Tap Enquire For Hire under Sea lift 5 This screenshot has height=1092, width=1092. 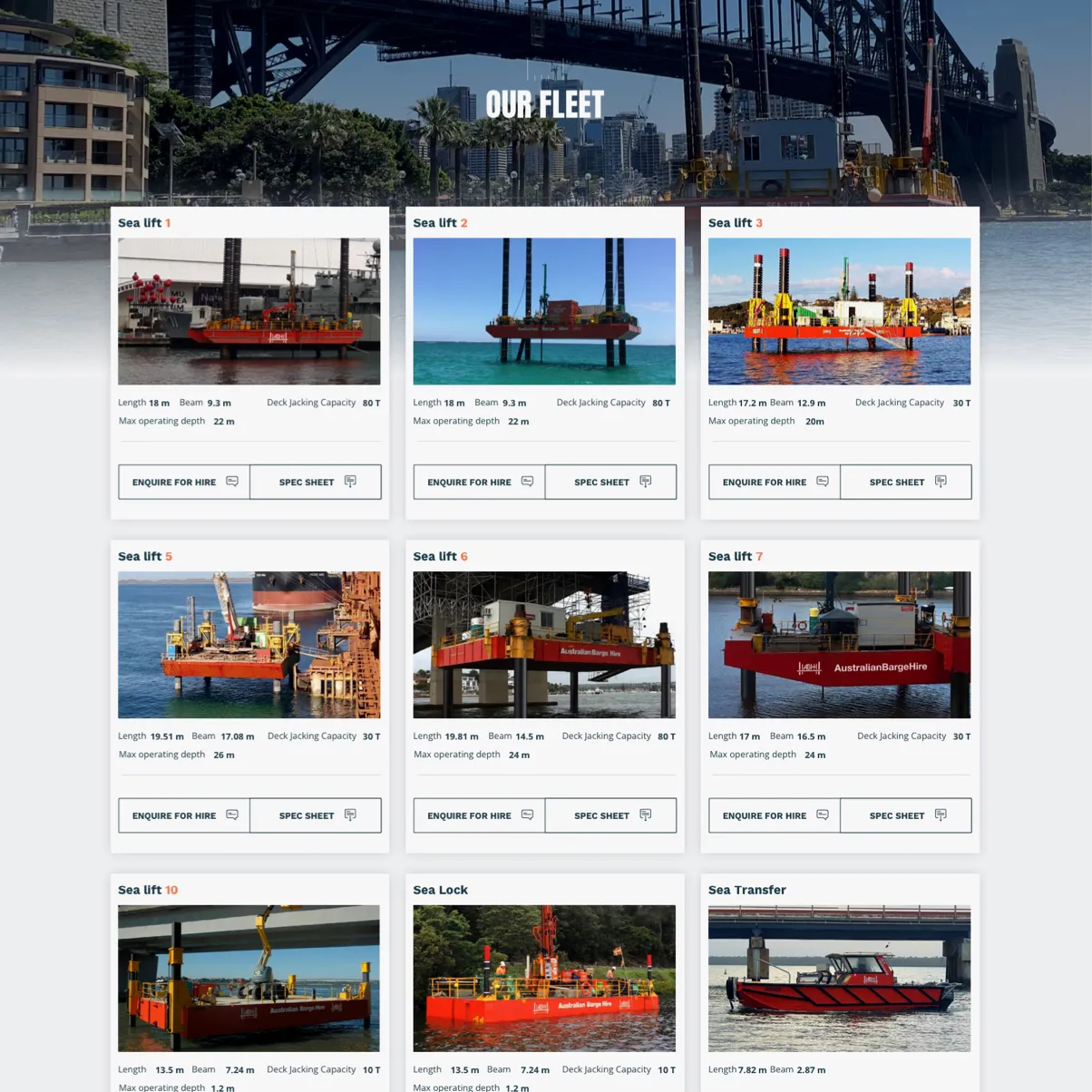click(x=184, y=815)
